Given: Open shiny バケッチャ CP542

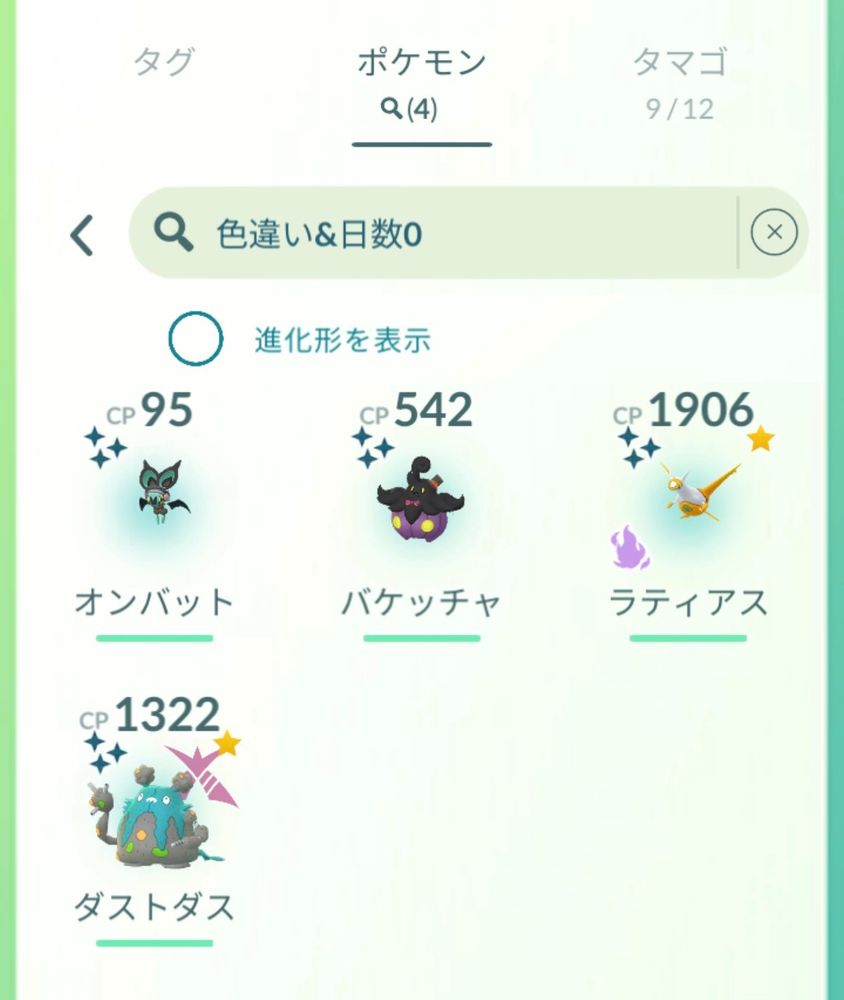Looking at the screenshot, I should point(420,500).
